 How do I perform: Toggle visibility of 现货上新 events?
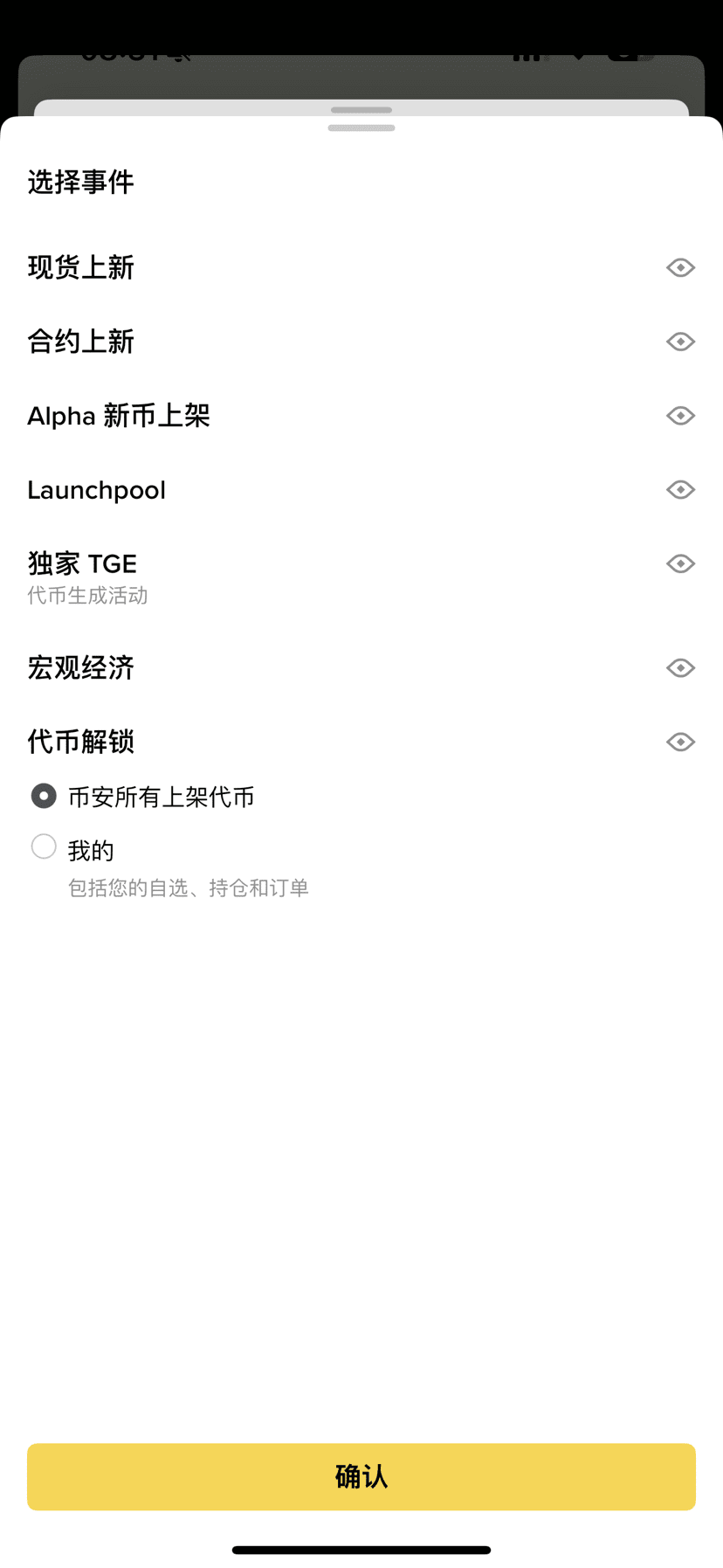680,267
